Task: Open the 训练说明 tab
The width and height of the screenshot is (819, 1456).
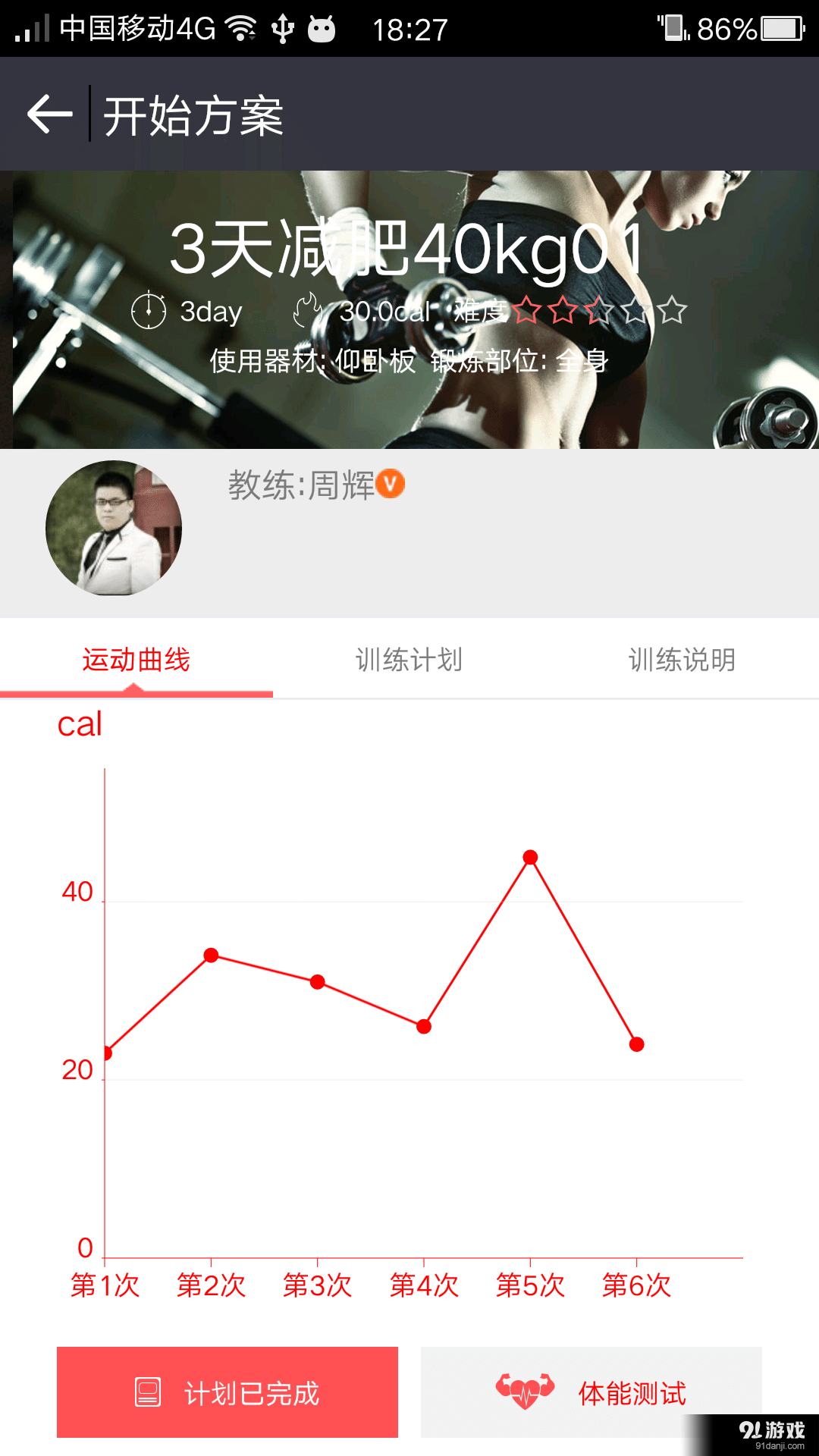Action: (682, 660)
